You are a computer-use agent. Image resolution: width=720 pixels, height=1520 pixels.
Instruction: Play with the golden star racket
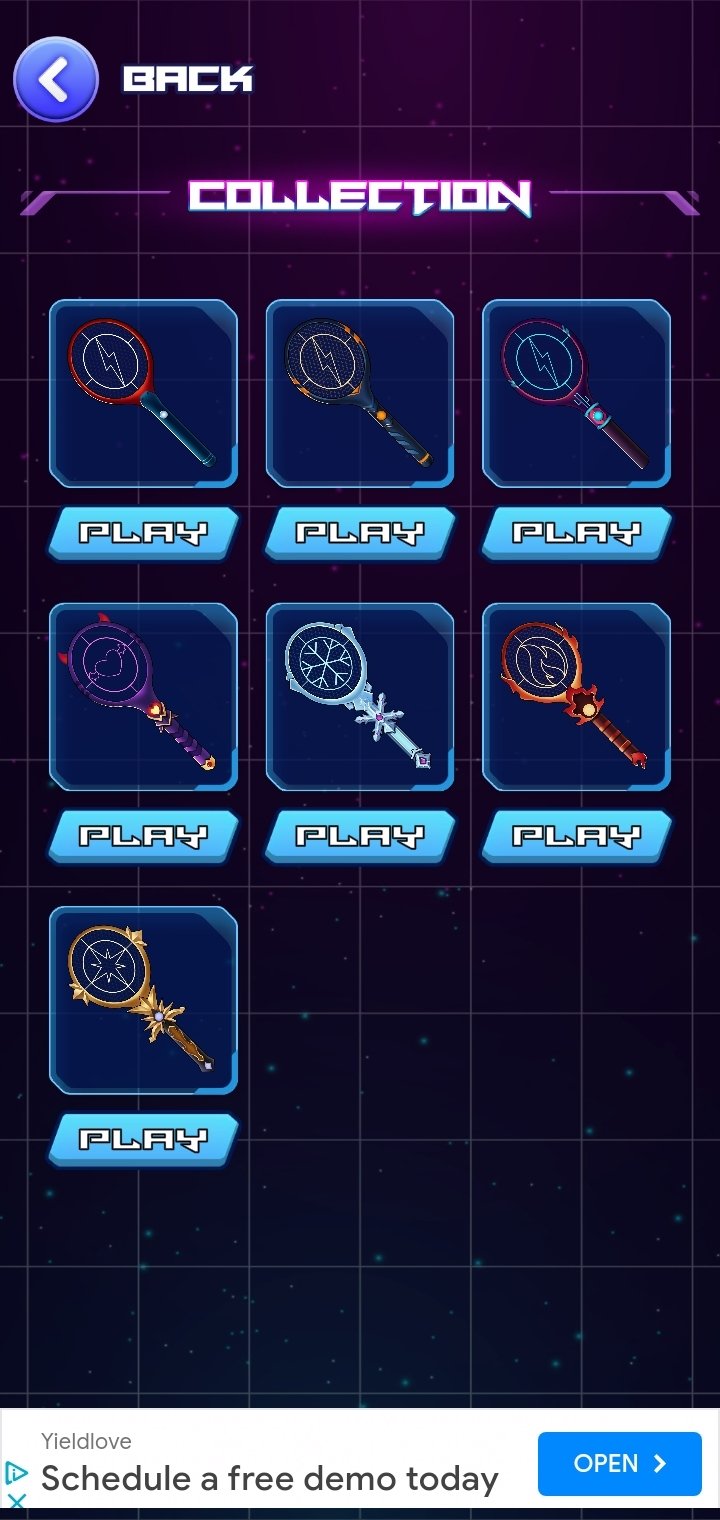[143, 1139]
